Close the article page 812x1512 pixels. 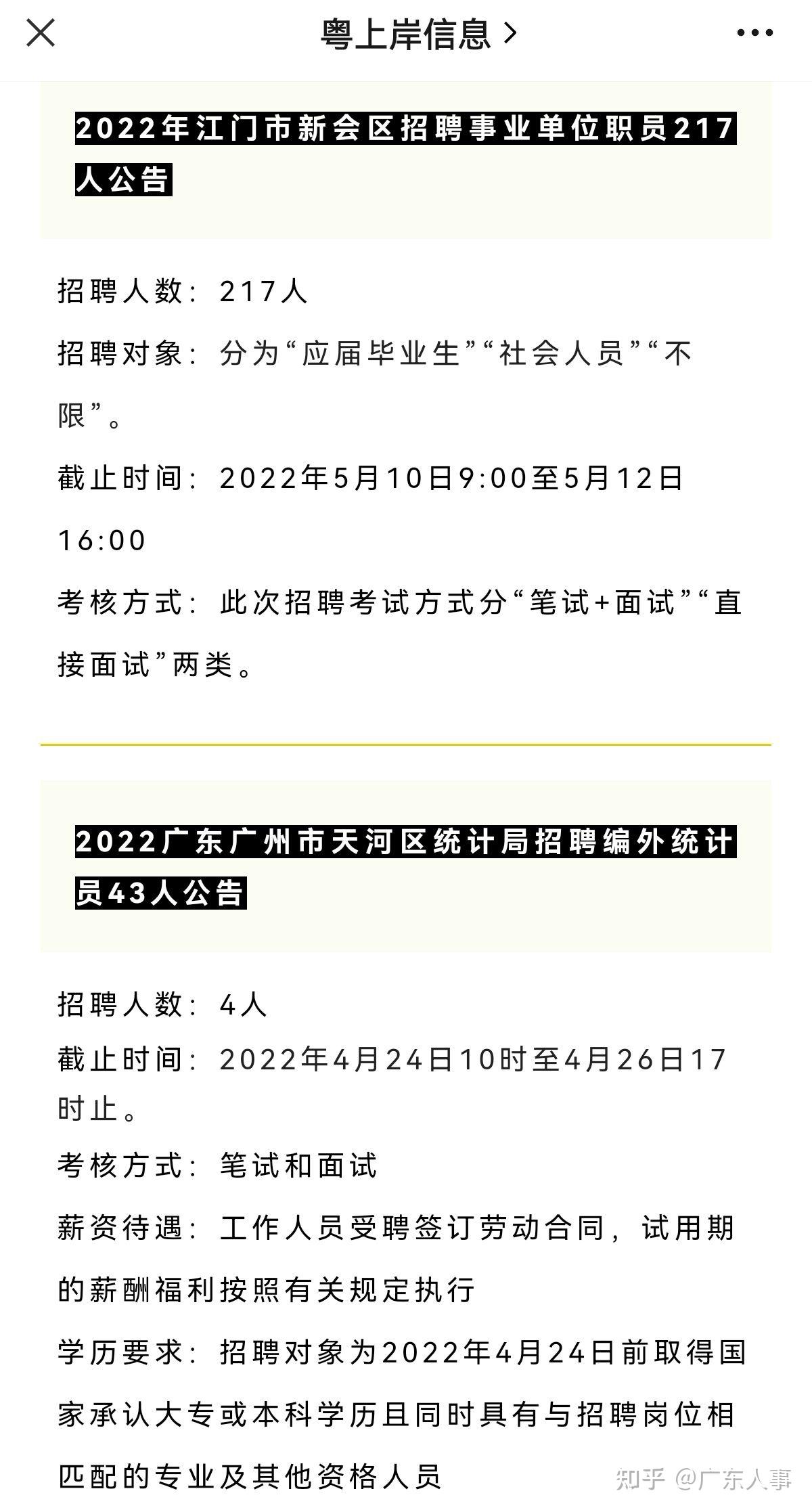click(40, 32)
